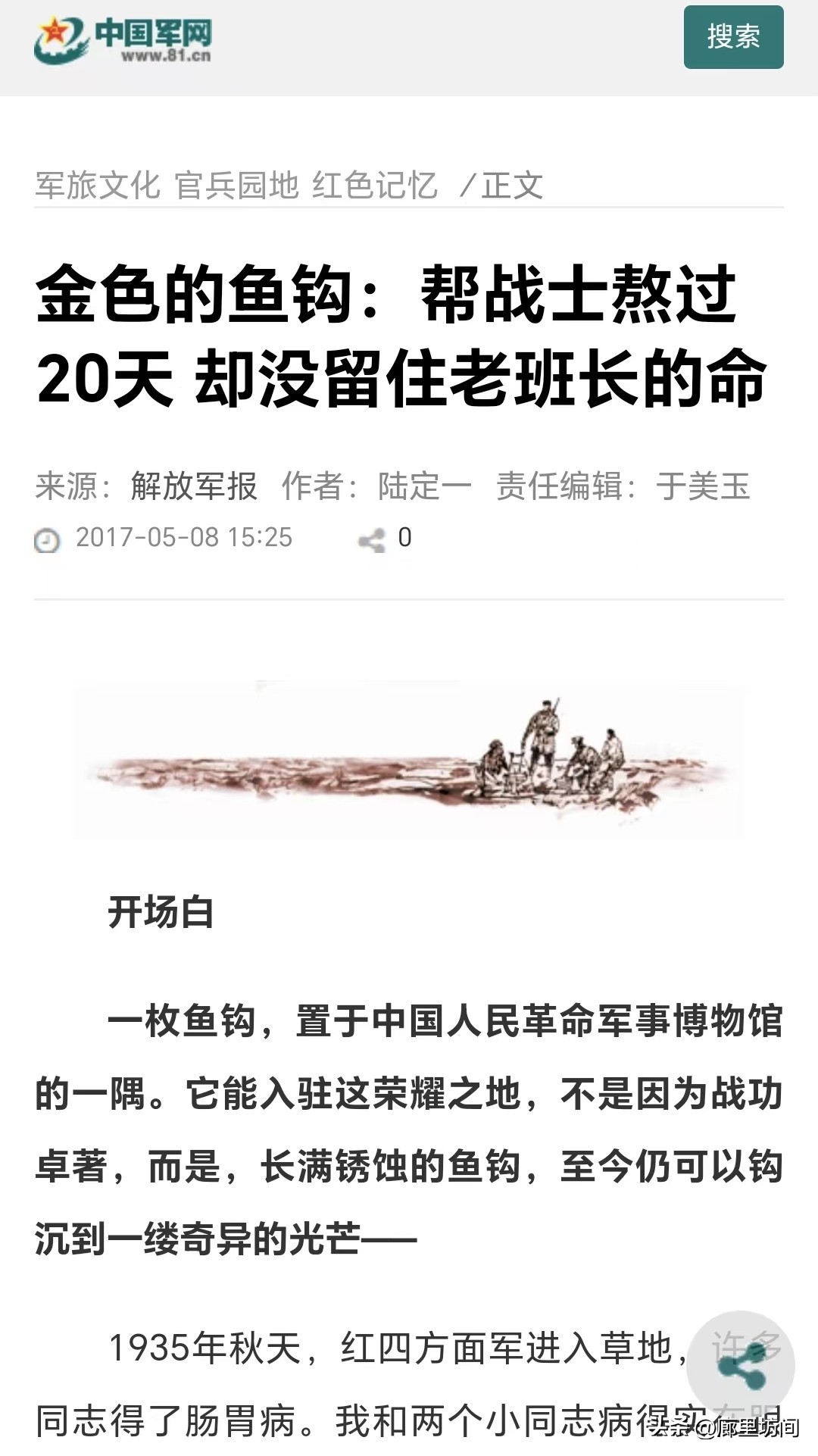Go to the 官兵园地 section
The width and height of the screenshot is (818, 1456).
click(x=236, y=186)
